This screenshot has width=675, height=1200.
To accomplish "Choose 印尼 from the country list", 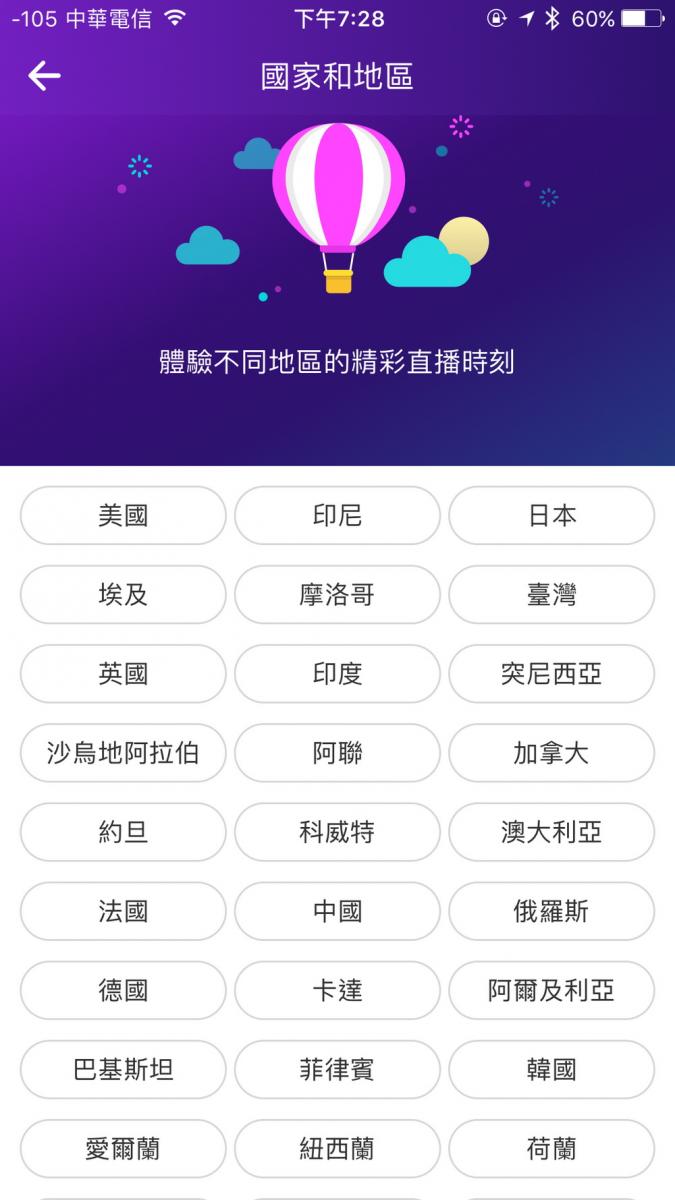I will (x=337, y=516).
